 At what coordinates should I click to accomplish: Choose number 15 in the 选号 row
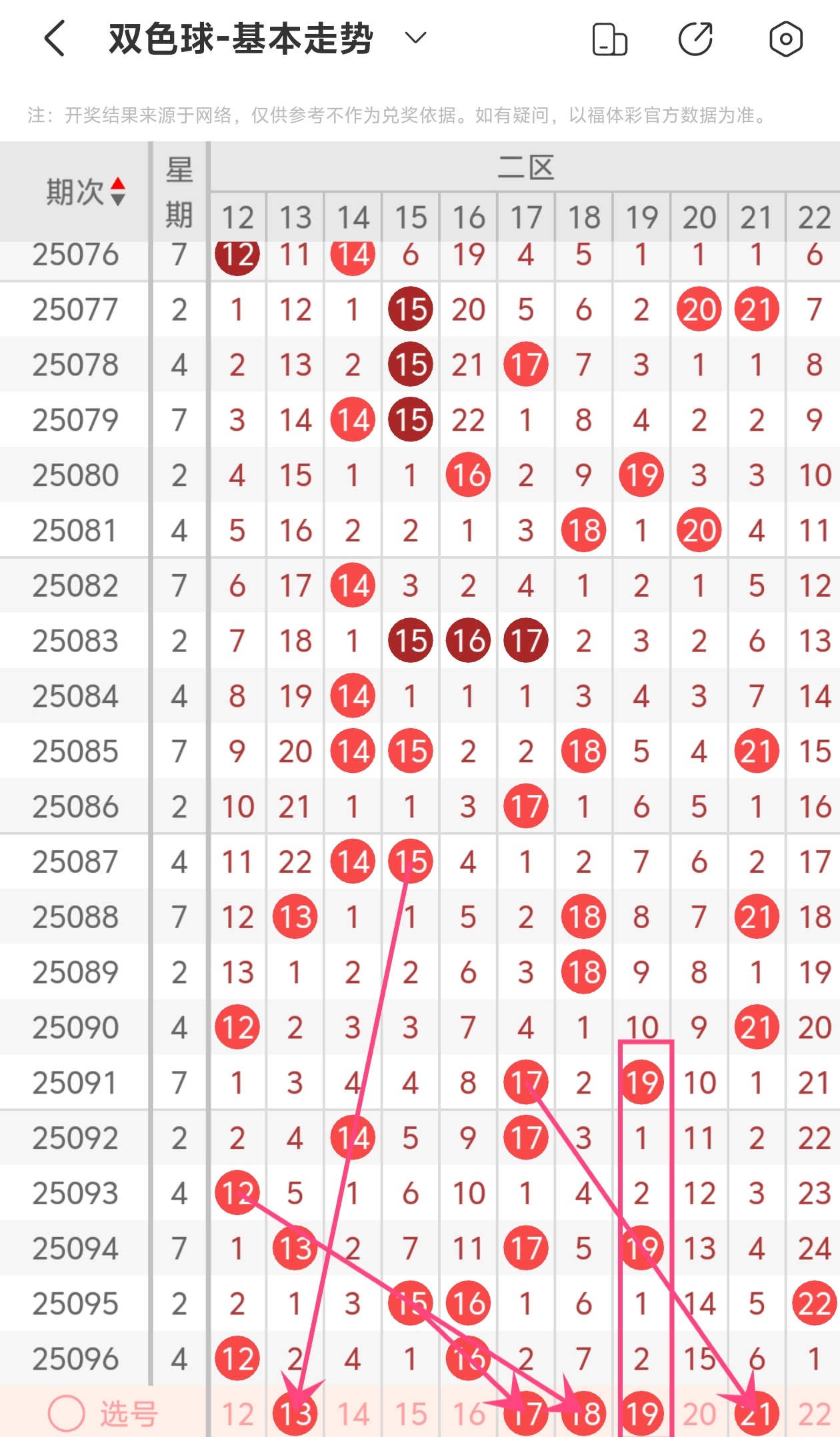click(411, 1413)
